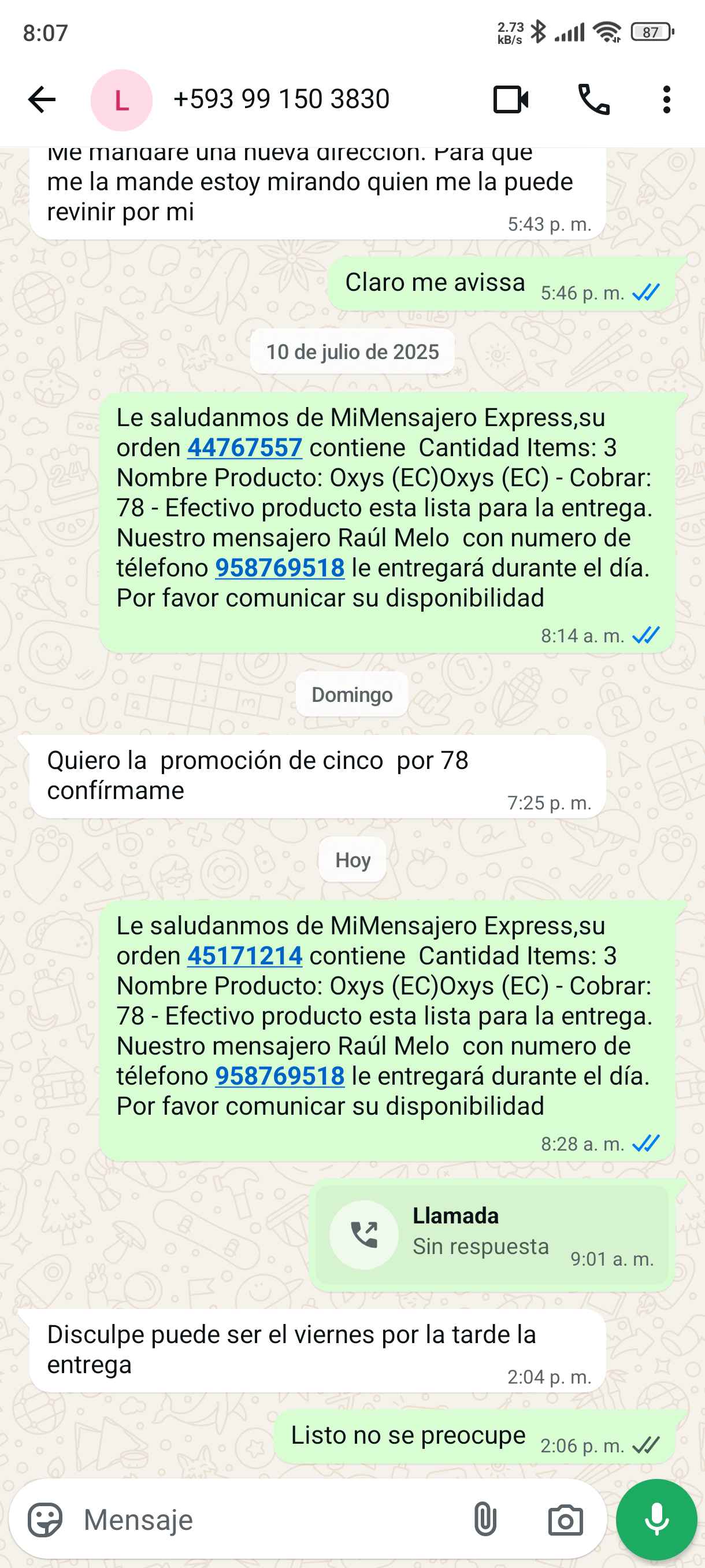The image size is (705, 1568).
Task: Tap order number 45171214 link
Action: coord(244,956)
